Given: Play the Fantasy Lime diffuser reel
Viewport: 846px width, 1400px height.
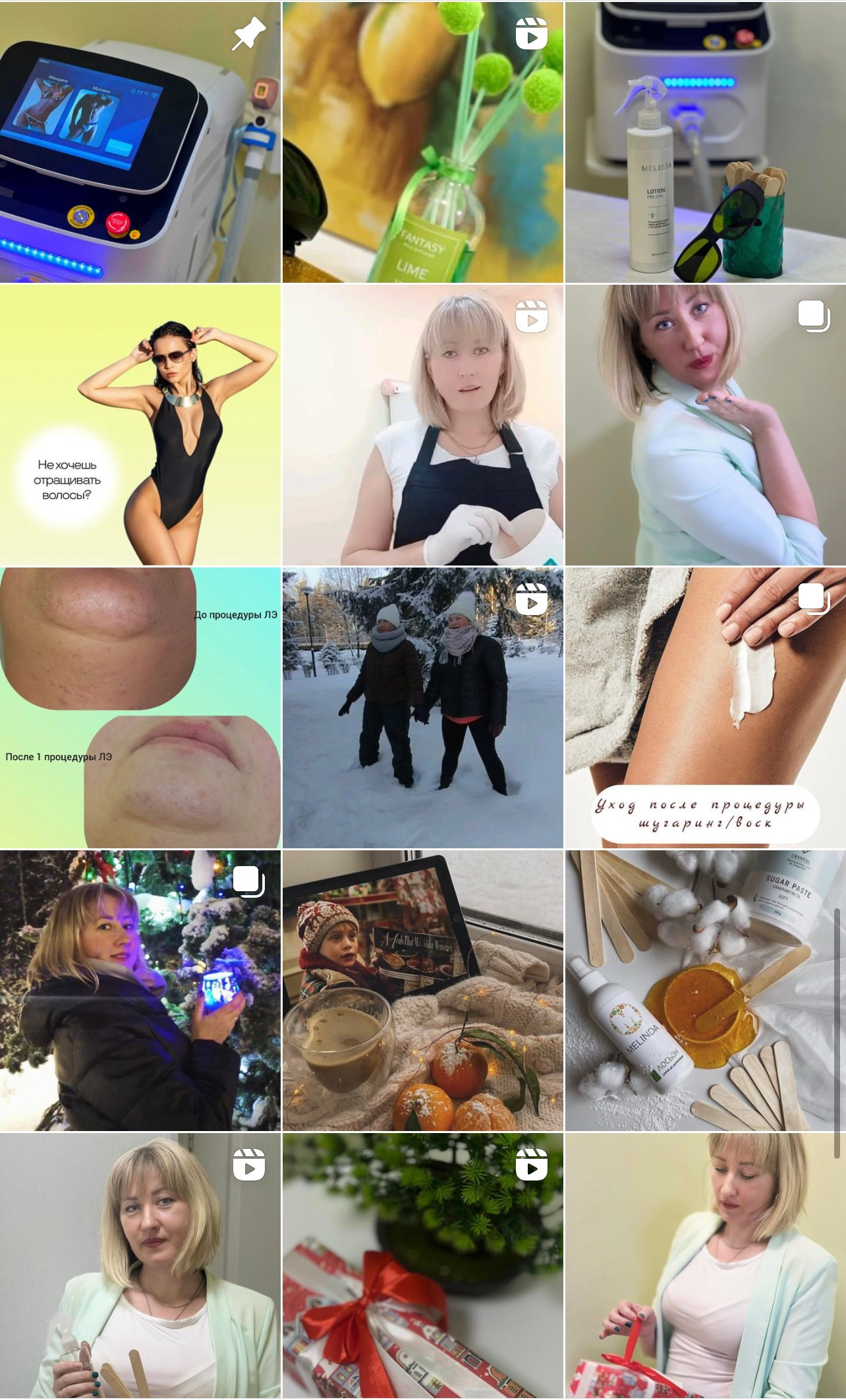Looking at the screenshot, I should click(423, 142).
